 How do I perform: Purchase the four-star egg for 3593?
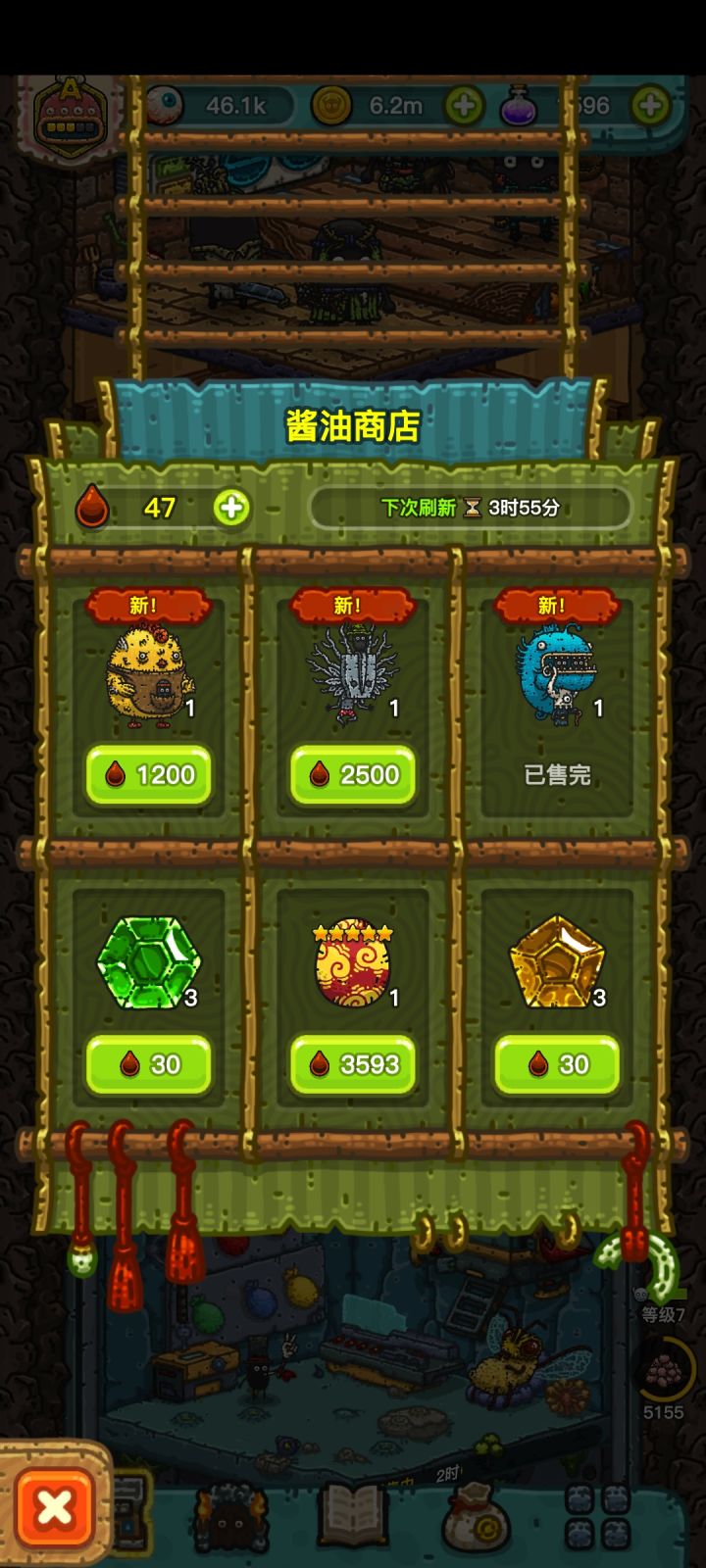pos(351,1064)
